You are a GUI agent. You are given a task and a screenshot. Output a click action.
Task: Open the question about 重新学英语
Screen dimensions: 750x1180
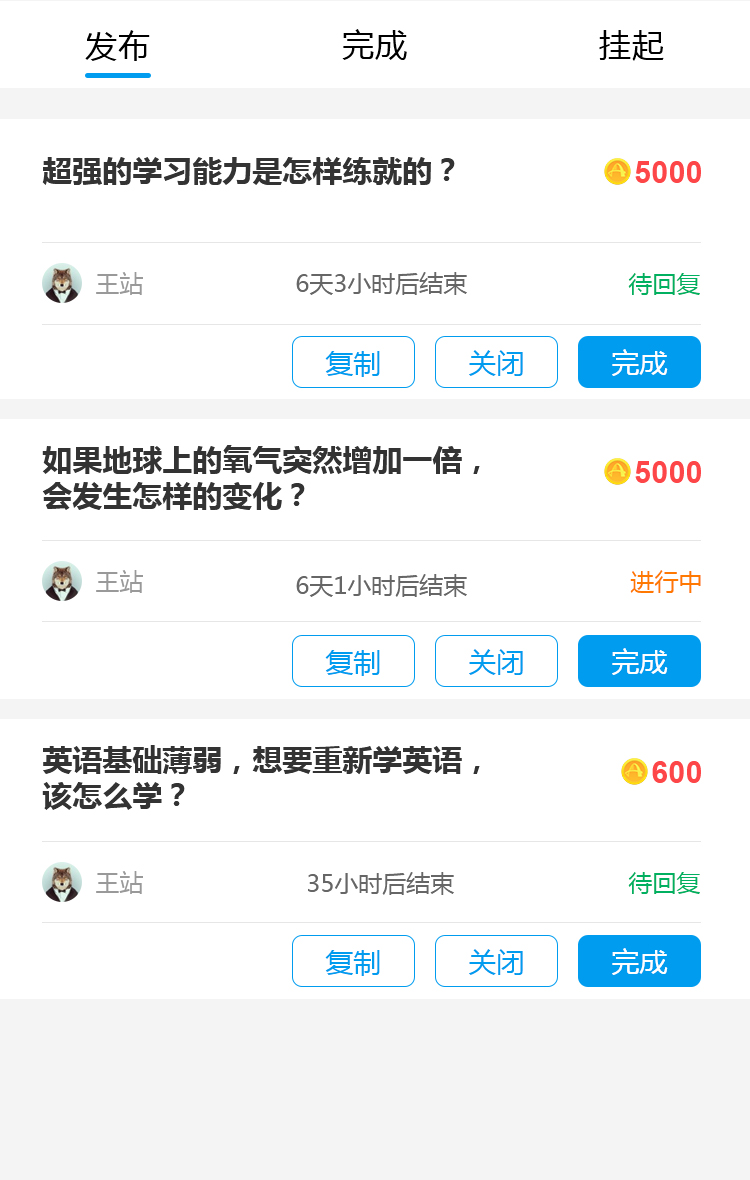point(263,778)
